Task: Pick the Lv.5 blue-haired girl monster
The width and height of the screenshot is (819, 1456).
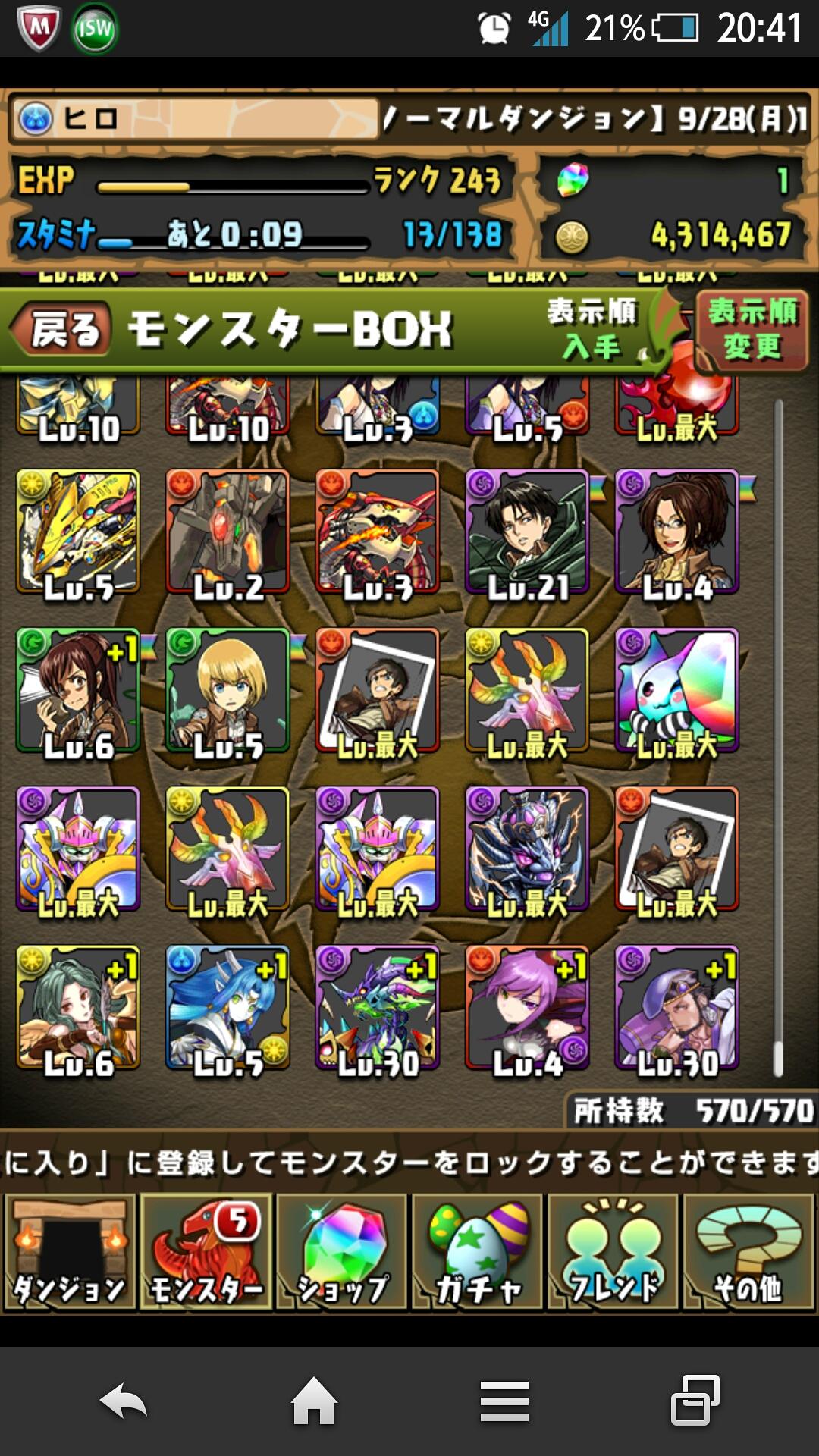Action: 227,1008
